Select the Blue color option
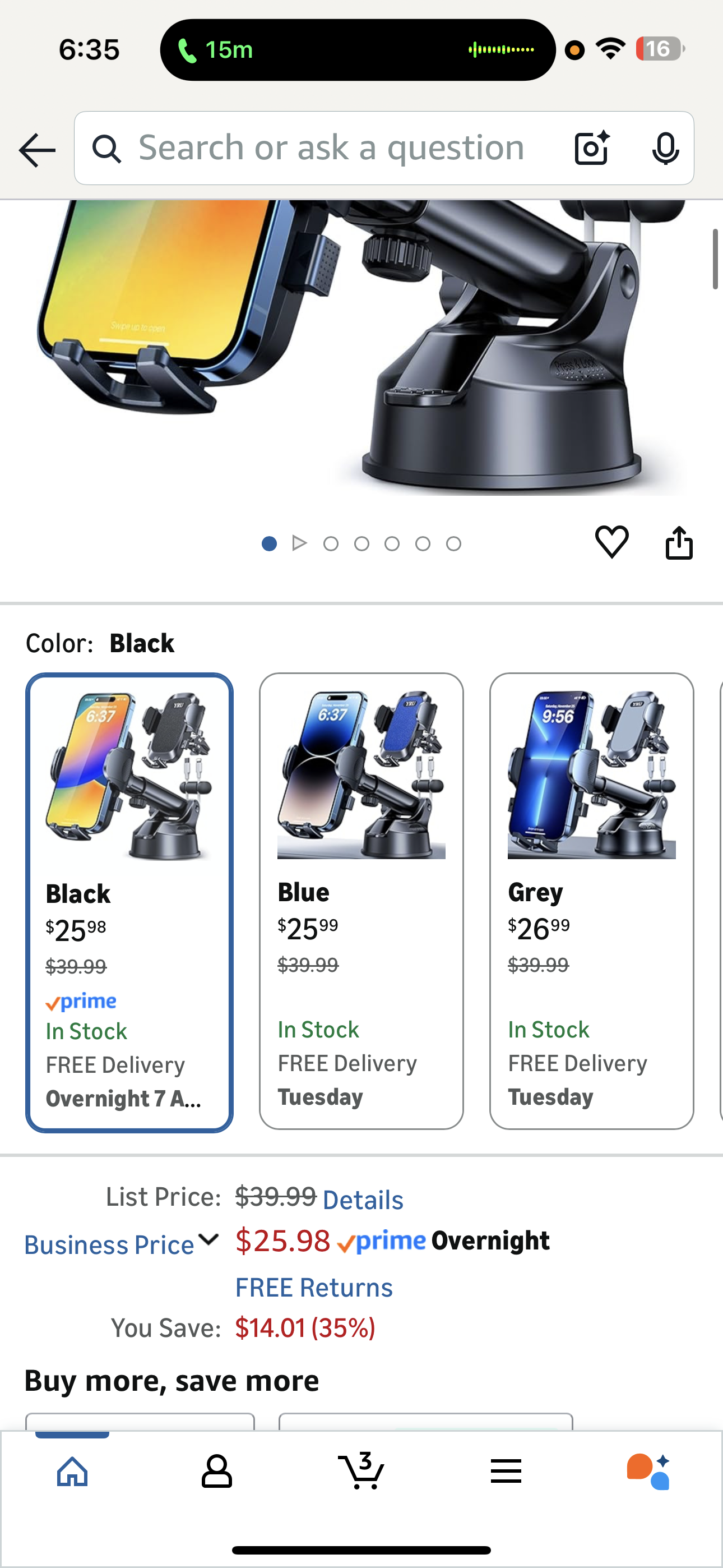723x1568 pixels. click(x=361, y=901)
